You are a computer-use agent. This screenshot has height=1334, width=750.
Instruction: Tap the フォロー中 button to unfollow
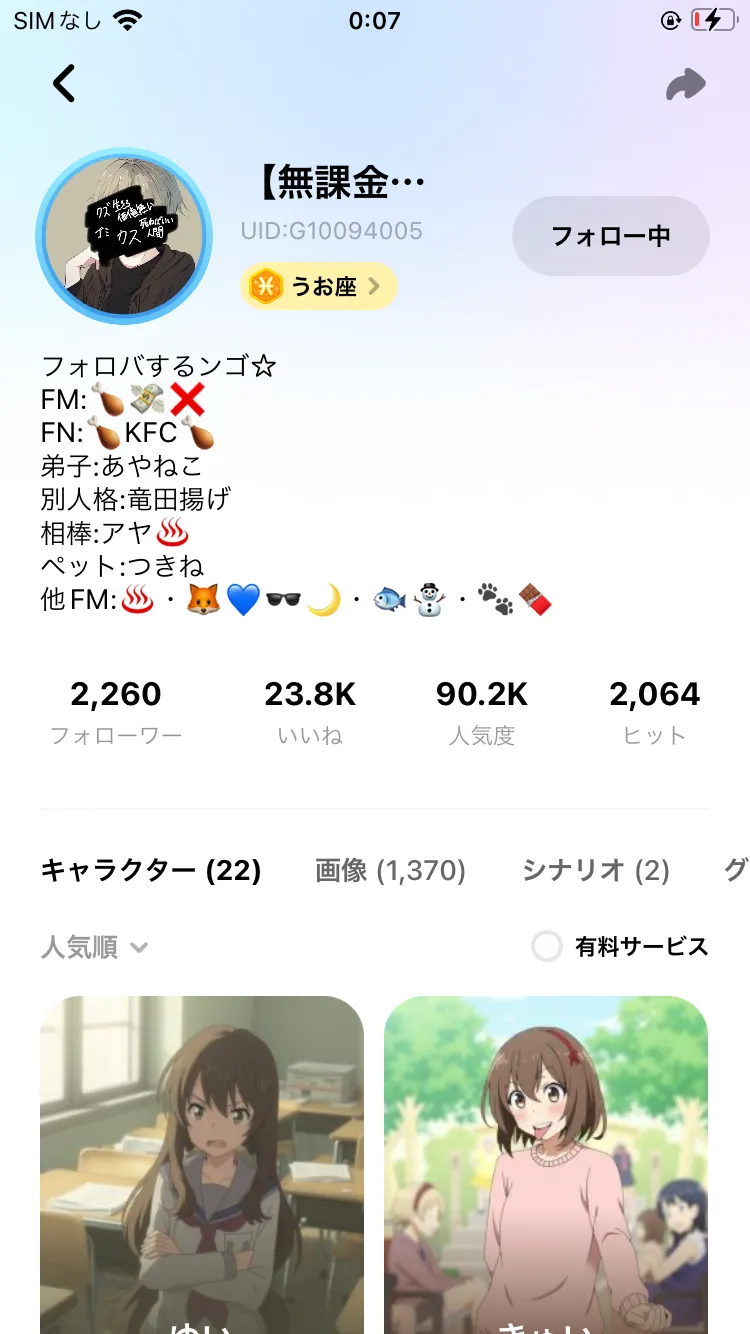coord(610,236)
